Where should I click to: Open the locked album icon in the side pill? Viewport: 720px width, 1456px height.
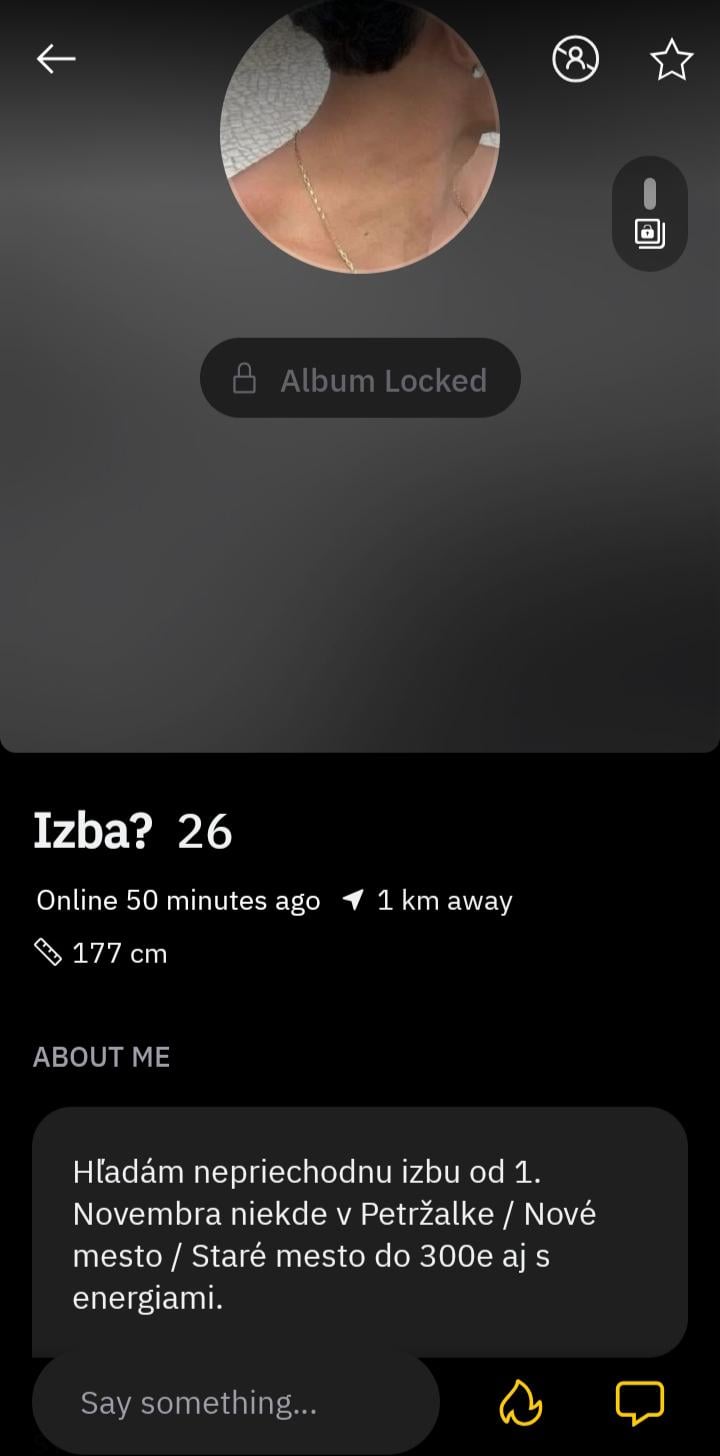(649, 234)
